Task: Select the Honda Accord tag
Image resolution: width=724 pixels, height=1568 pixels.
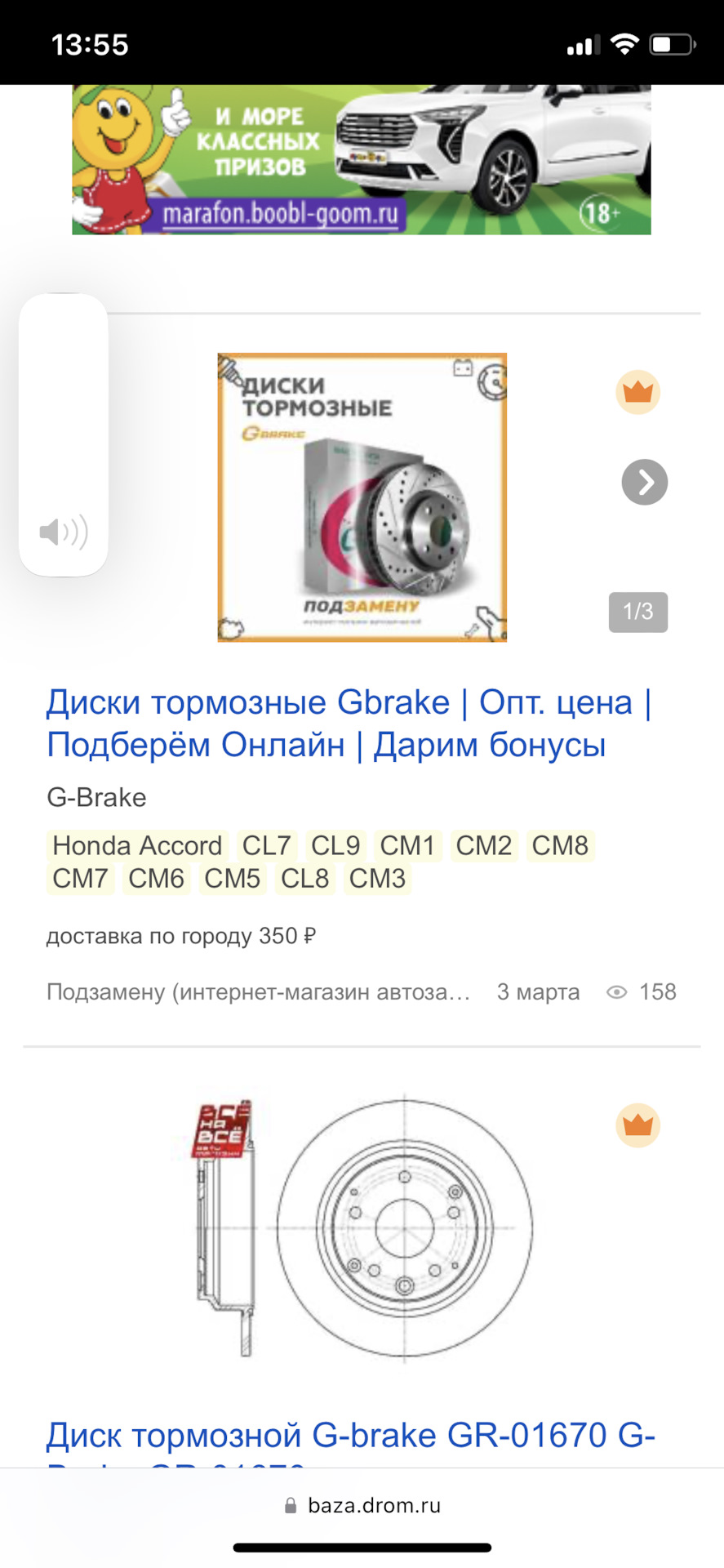Action: [137, 846]
